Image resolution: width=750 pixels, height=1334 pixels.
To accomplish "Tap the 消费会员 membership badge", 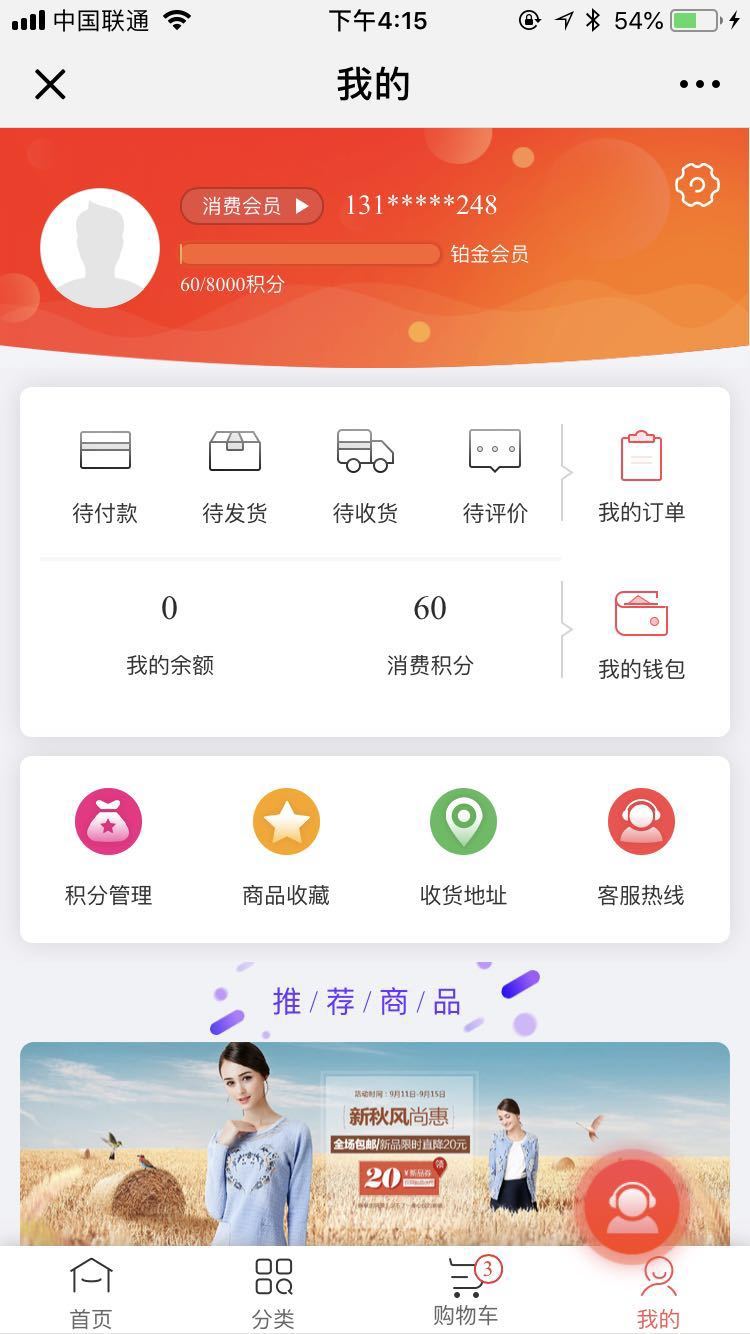I will tap(252, 206).
